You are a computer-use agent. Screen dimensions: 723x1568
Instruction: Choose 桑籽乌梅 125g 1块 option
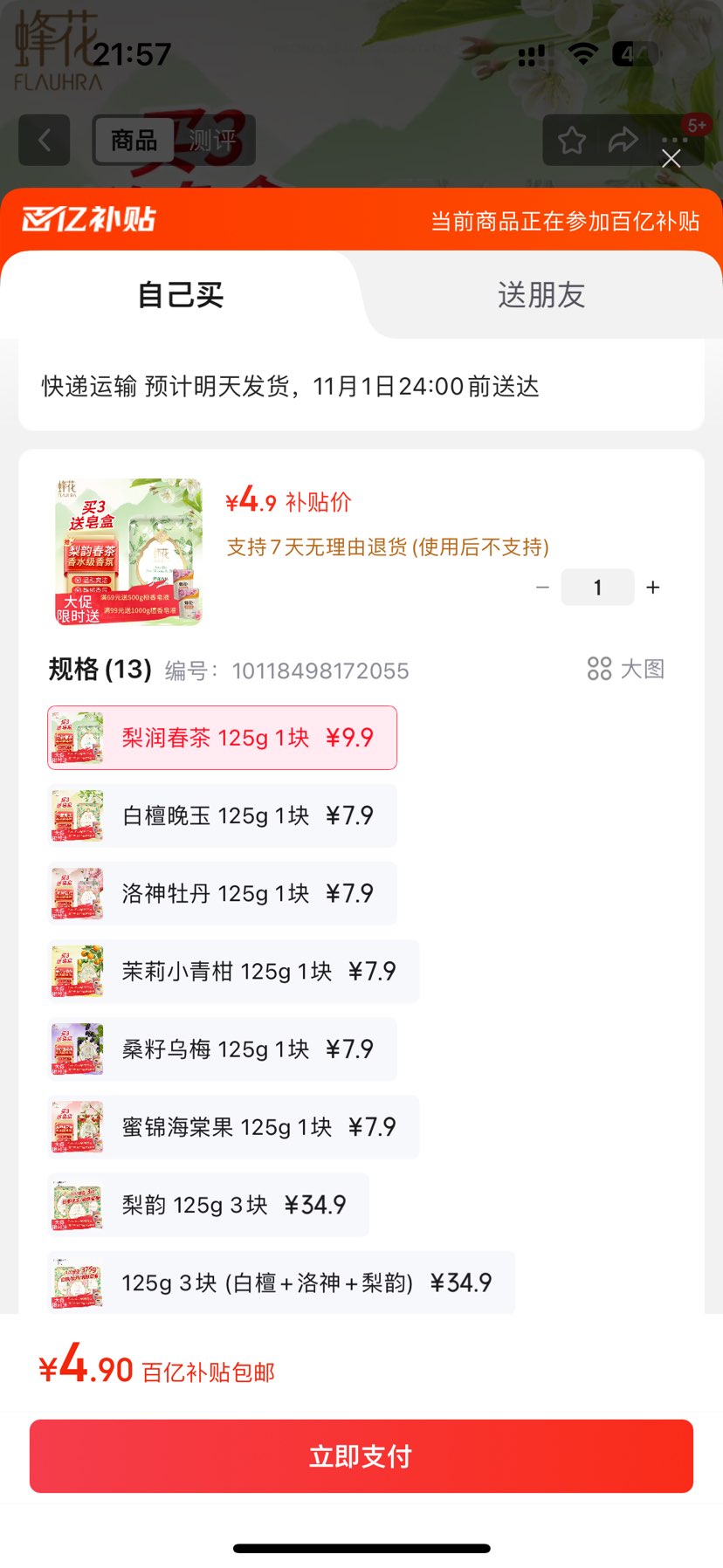pyautogui.click(x=222, y=1049)
